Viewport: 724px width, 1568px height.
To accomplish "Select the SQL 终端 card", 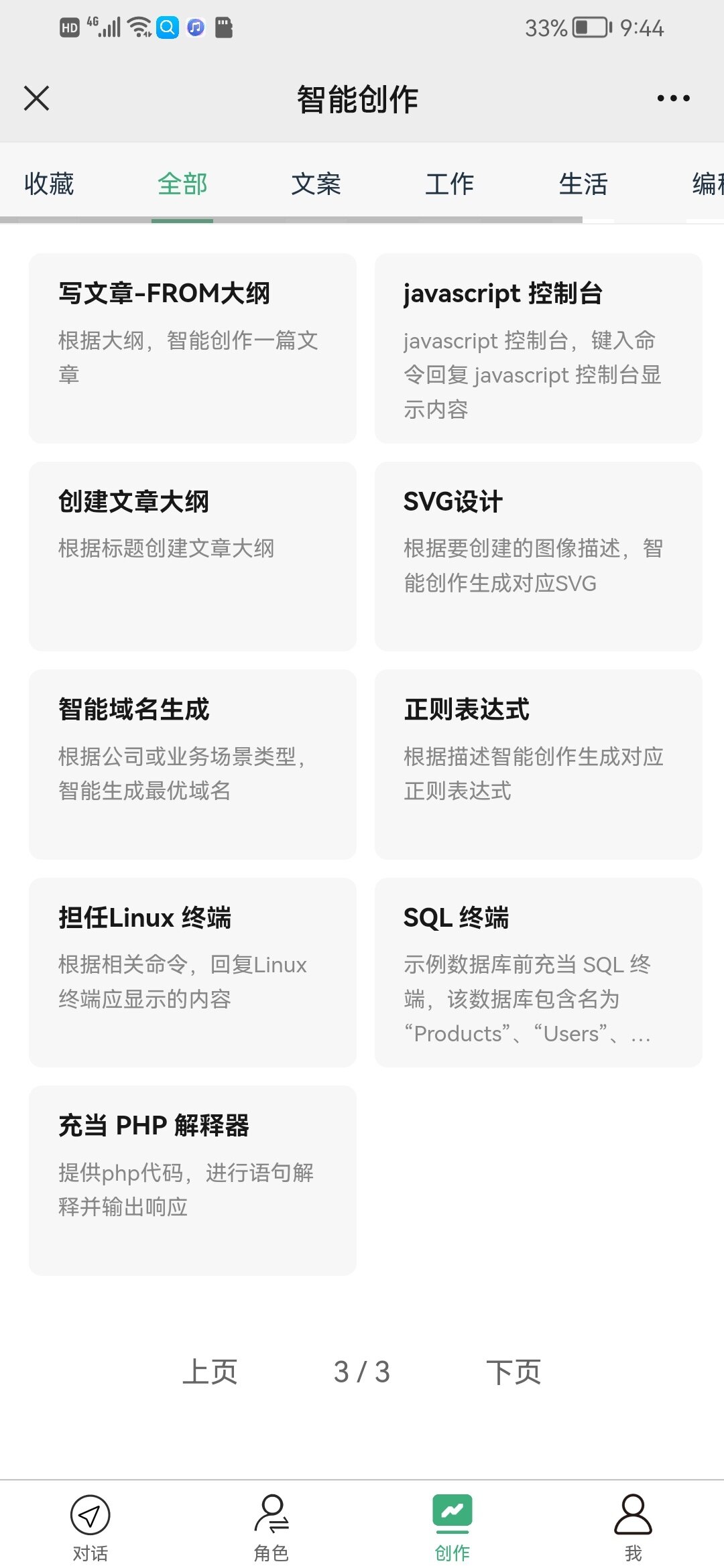I will 538,972.
